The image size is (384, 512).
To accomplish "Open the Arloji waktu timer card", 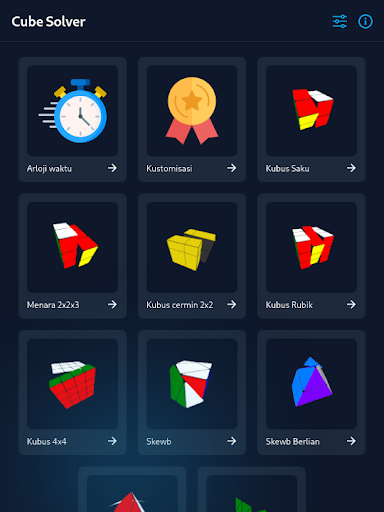I will (x=72, y=119).
